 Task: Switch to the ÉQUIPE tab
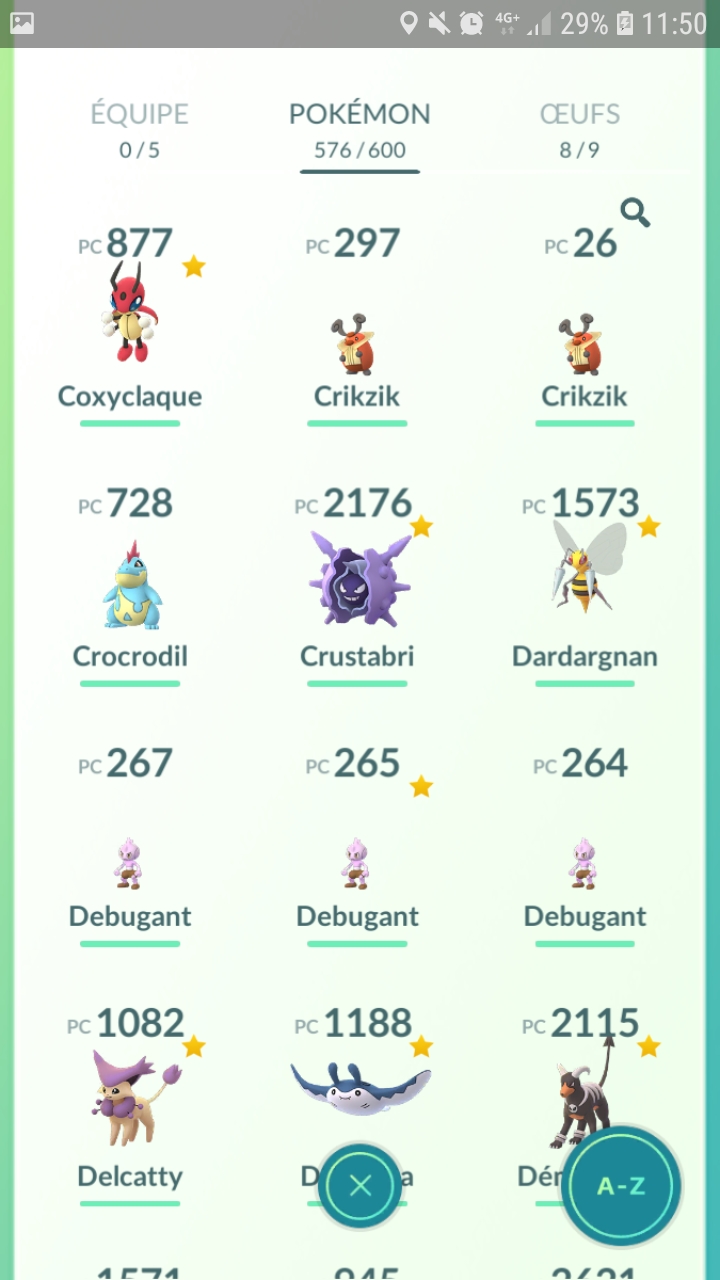(x=139, y=130)
